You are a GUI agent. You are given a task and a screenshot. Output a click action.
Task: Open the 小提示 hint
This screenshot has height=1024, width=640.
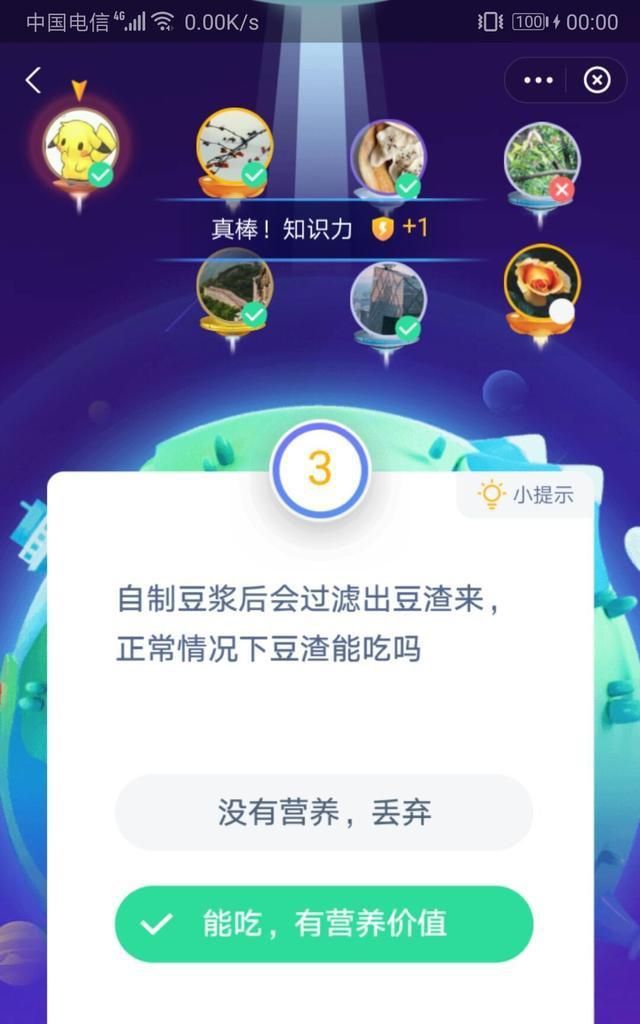(x=526, y=495)
